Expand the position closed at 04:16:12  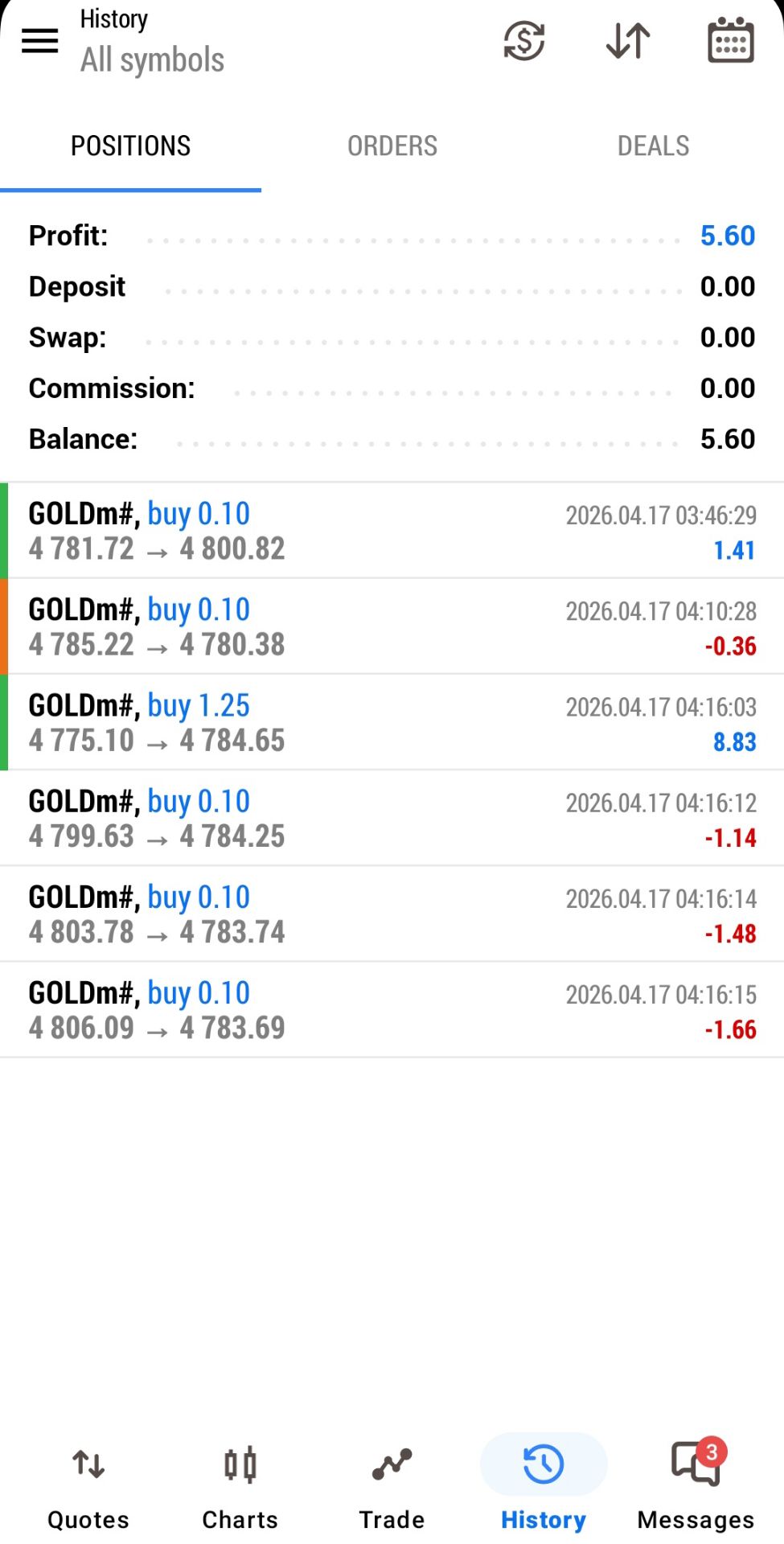click(x=392, y=818)
